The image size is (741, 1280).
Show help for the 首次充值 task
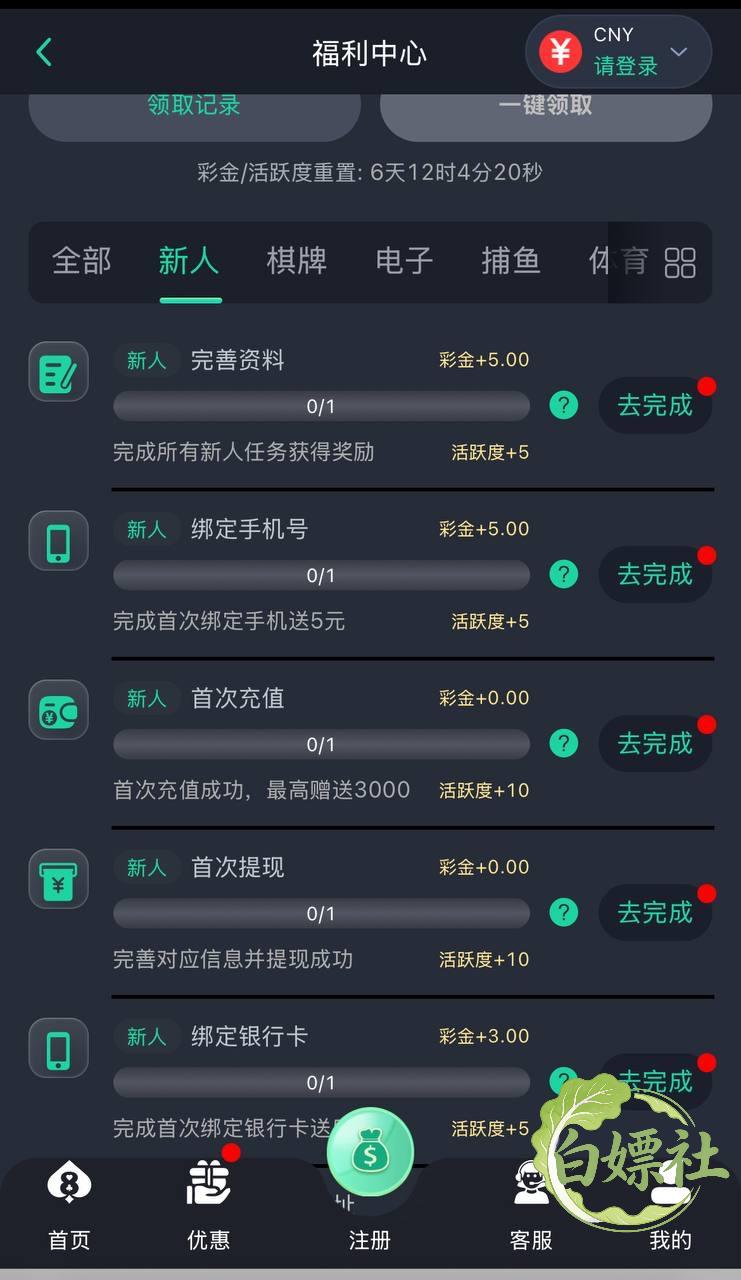(564, 743)
